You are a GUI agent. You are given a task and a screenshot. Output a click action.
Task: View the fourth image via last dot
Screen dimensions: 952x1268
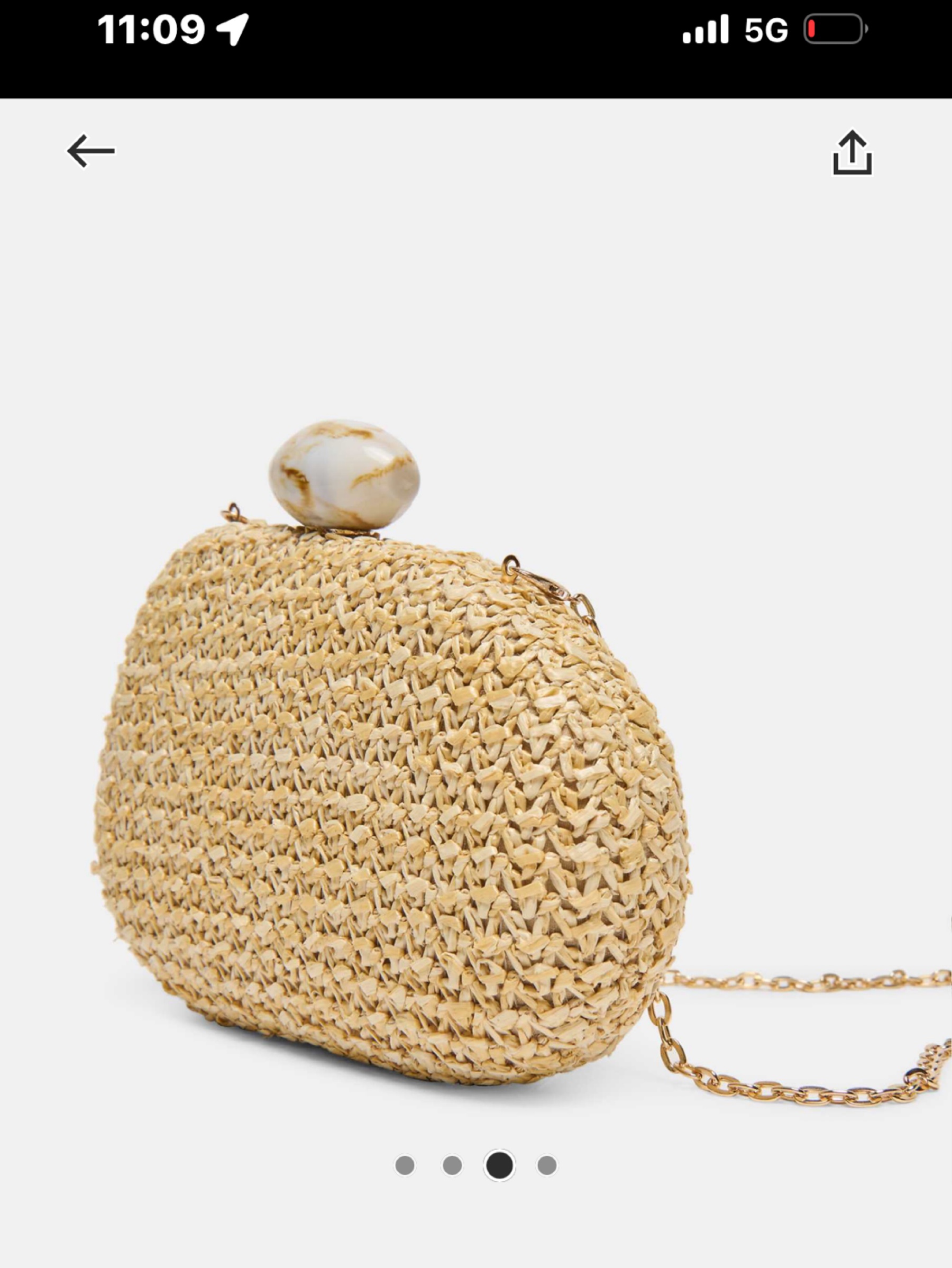coord(547,1165)
